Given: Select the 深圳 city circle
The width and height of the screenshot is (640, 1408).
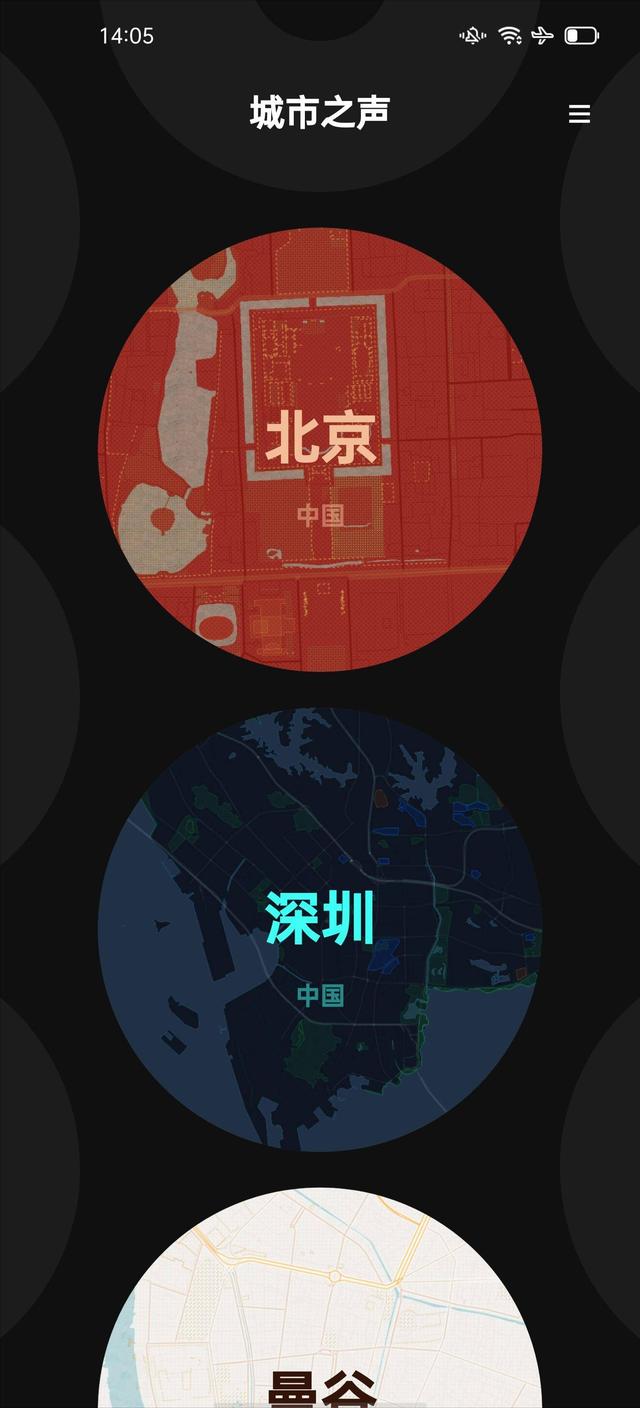Looking at the screenshot, I should pos(320,930).
